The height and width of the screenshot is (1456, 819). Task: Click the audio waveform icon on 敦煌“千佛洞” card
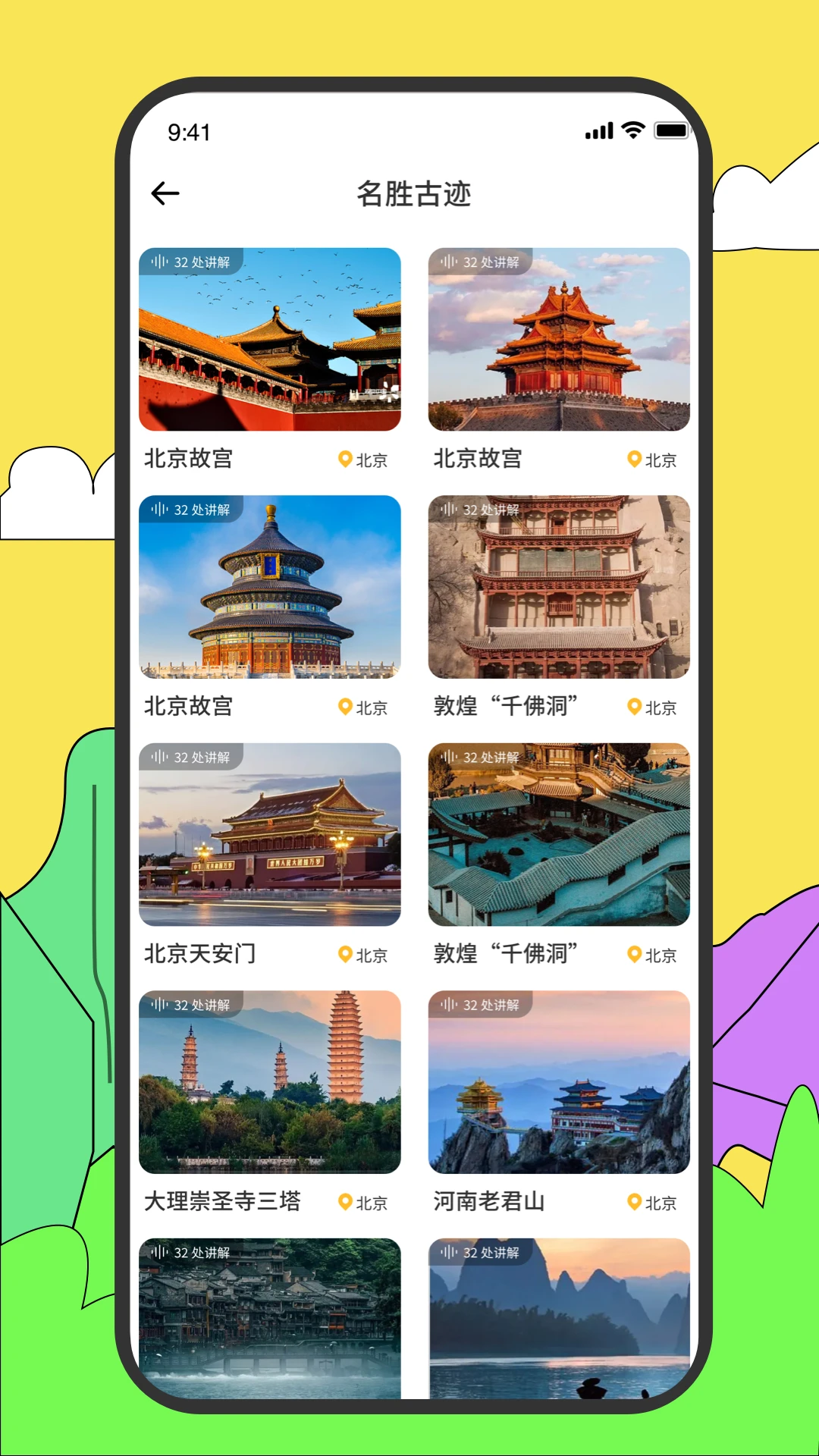pyautogui.click(x=448, y=510)
